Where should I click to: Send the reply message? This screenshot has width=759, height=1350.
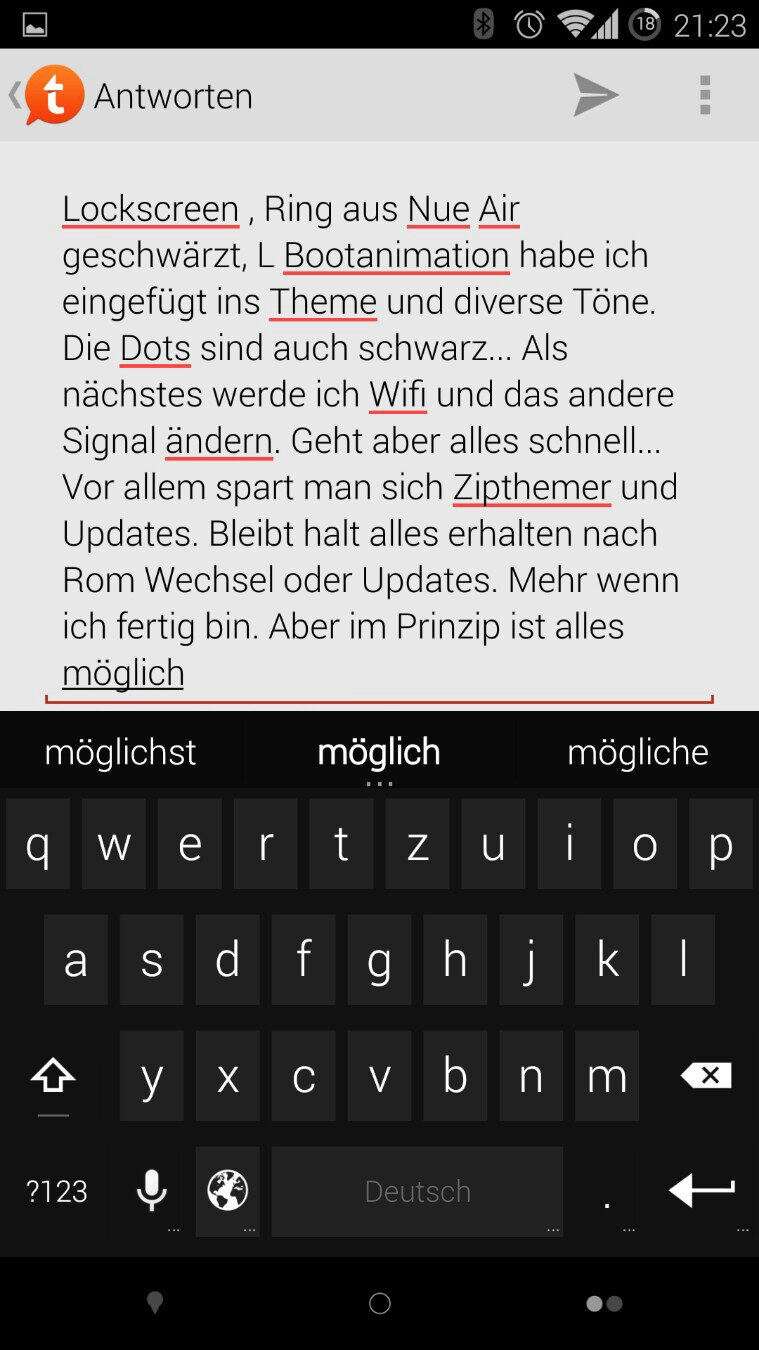click(596, 96)
